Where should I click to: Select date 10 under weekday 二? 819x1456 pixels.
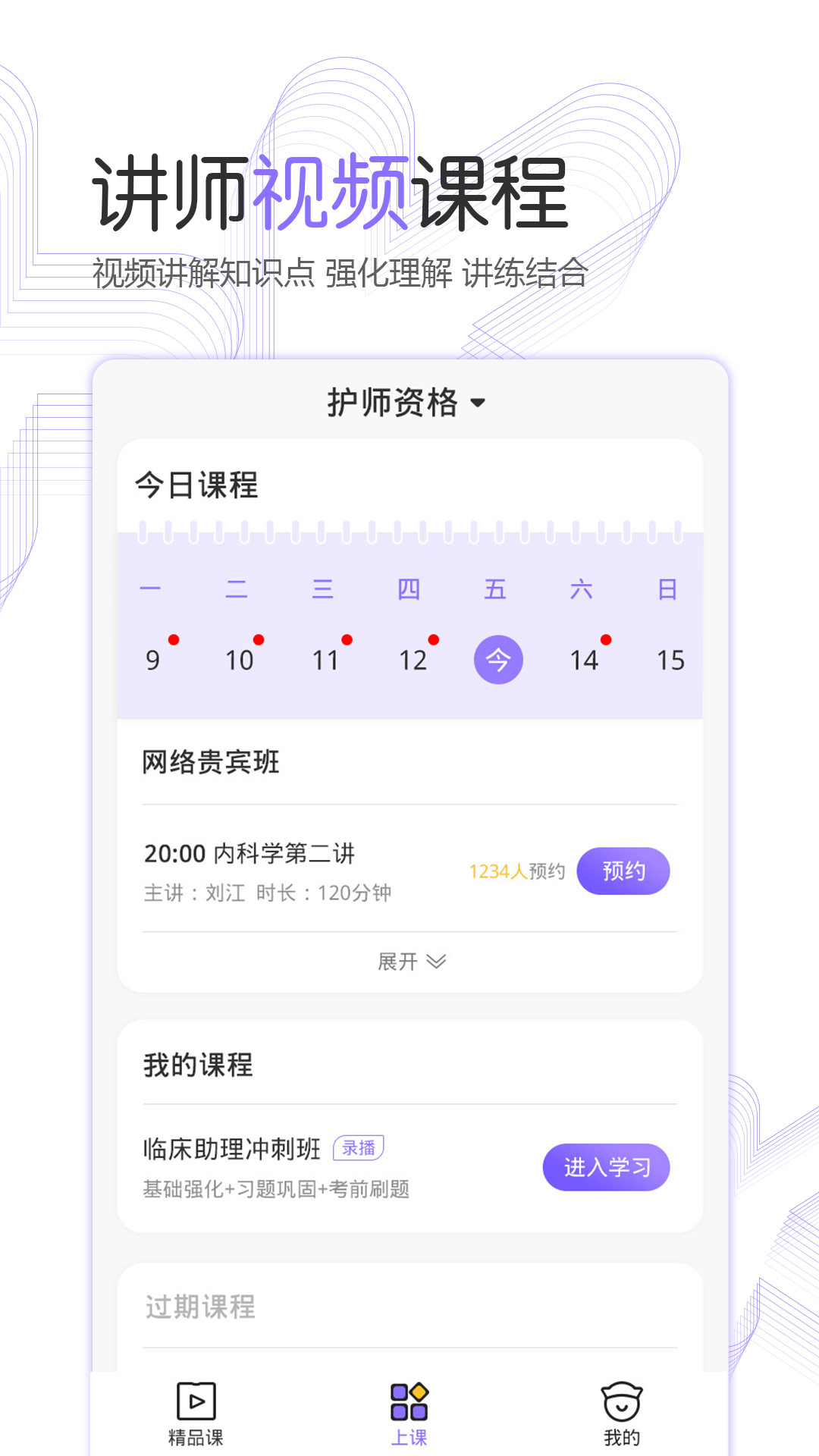(238, 660)
